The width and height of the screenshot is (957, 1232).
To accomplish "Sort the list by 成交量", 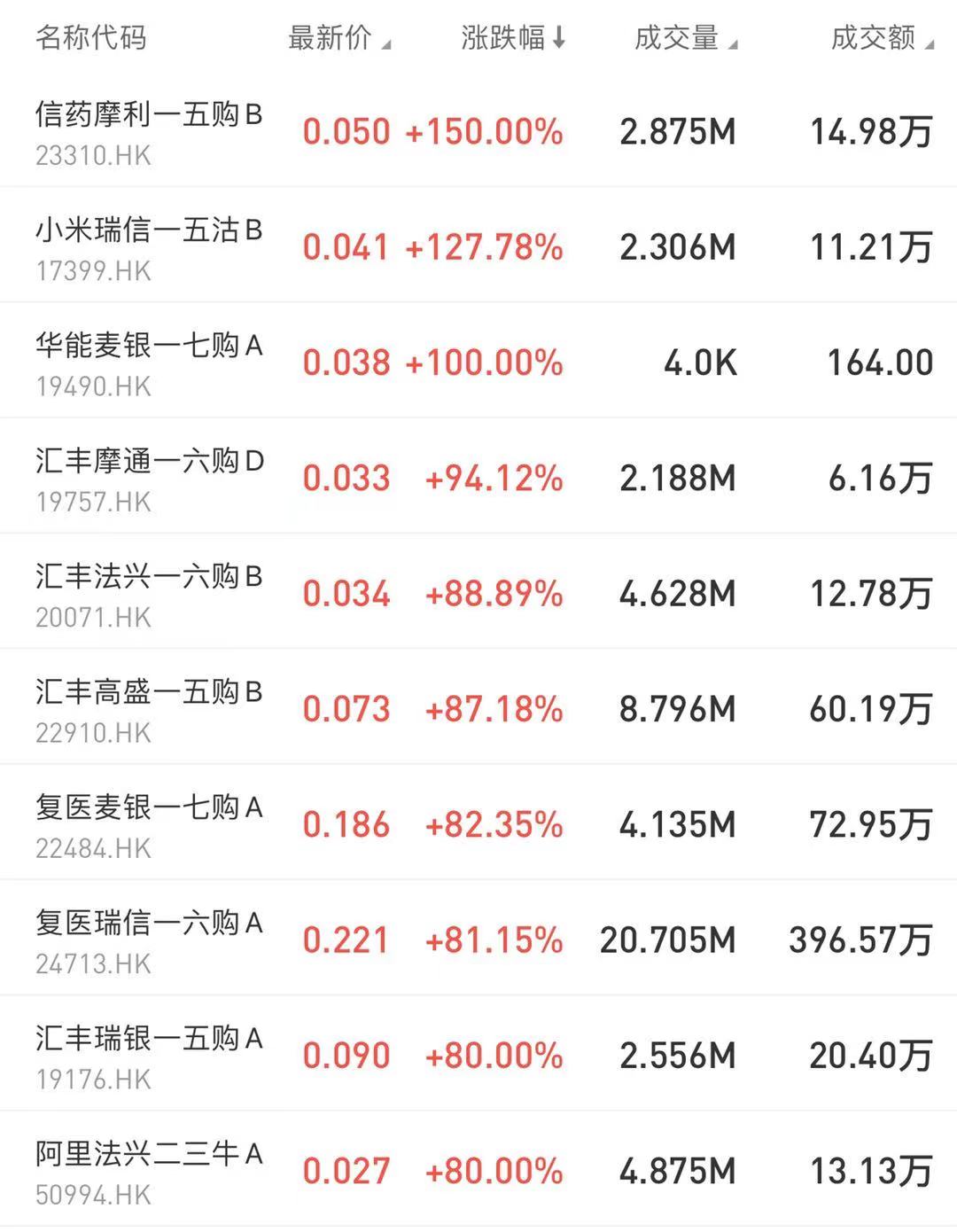I will (x=684, y=38).
